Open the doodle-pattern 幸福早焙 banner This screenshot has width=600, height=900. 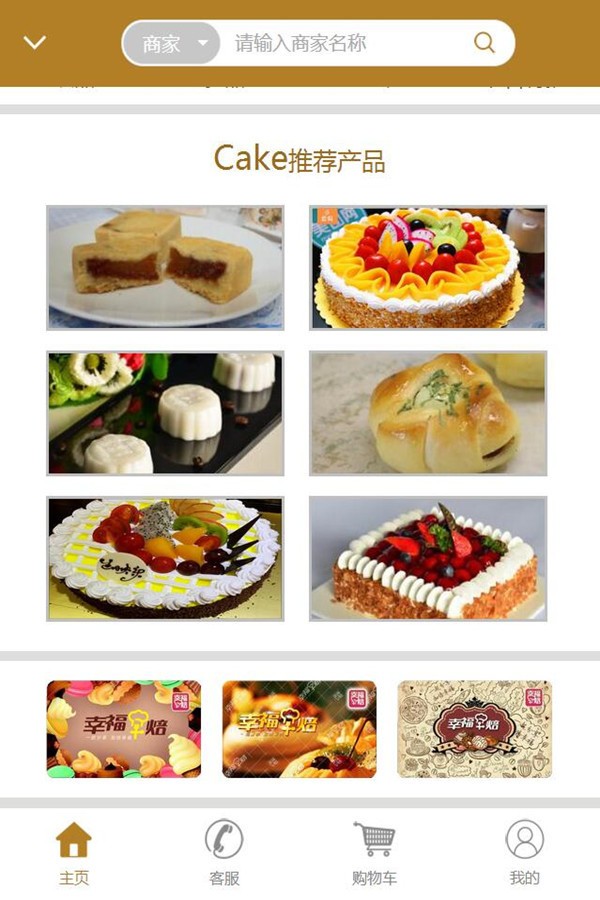[x=474, y=729]
